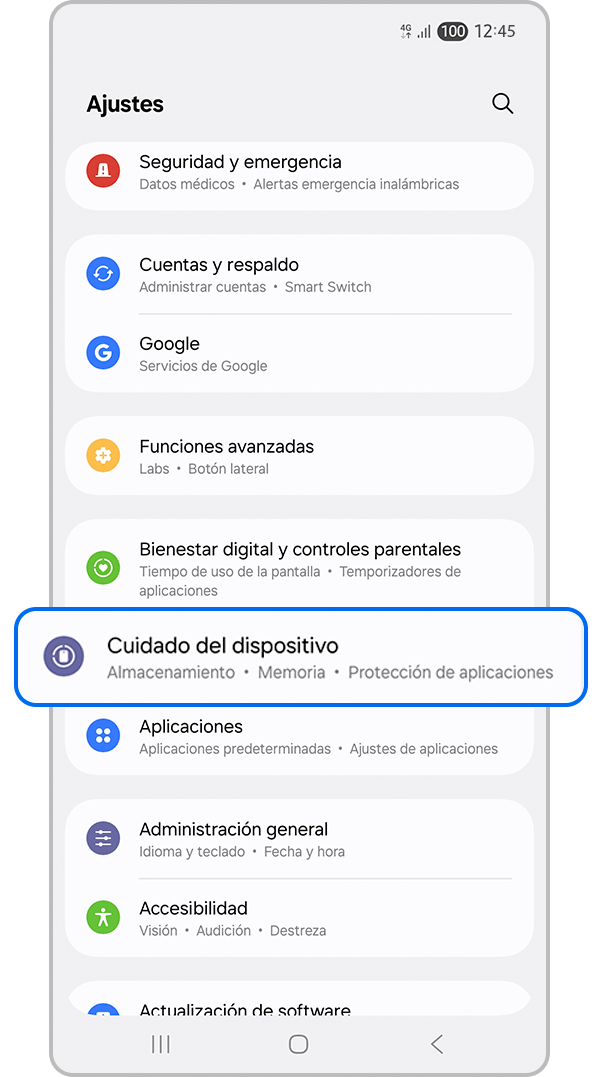The width and height of the screenshot is (600, 1077).
Task: Go to Accesibilidad settings
Action: pyautogui.click(x=298, y=918)
